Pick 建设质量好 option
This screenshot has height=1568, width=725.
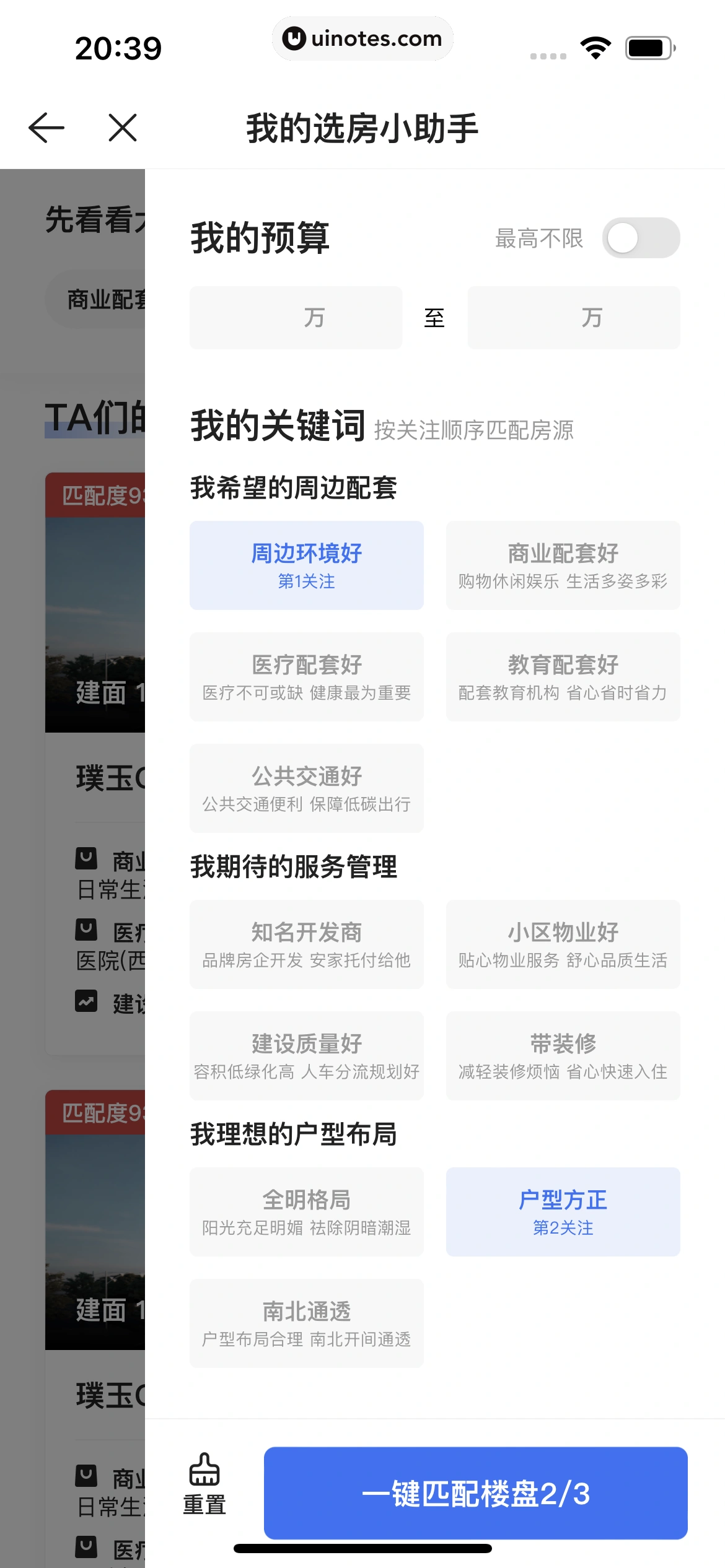coord(307,1055)
